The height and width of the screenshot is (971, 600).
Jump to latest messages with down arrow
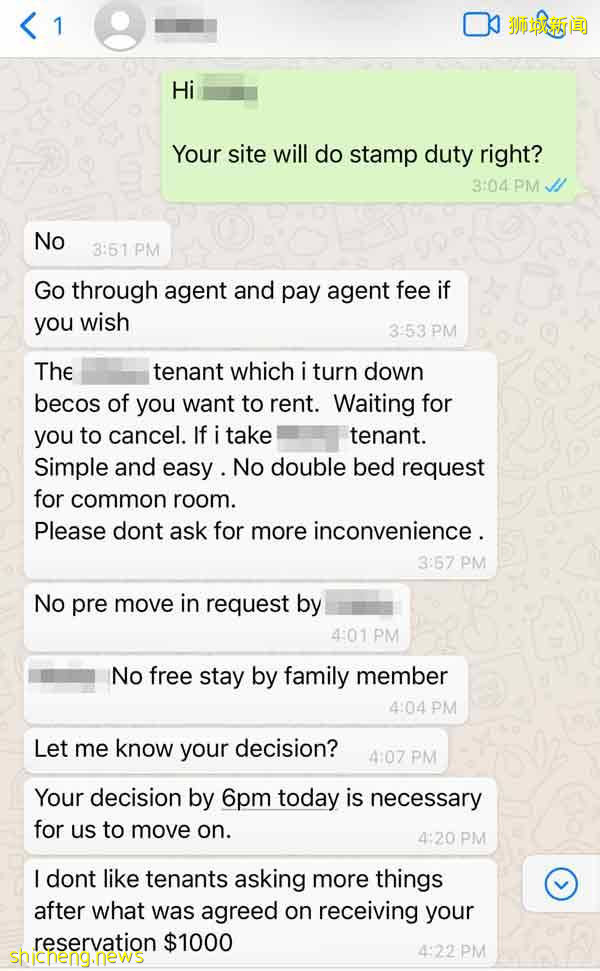point(561,883)
